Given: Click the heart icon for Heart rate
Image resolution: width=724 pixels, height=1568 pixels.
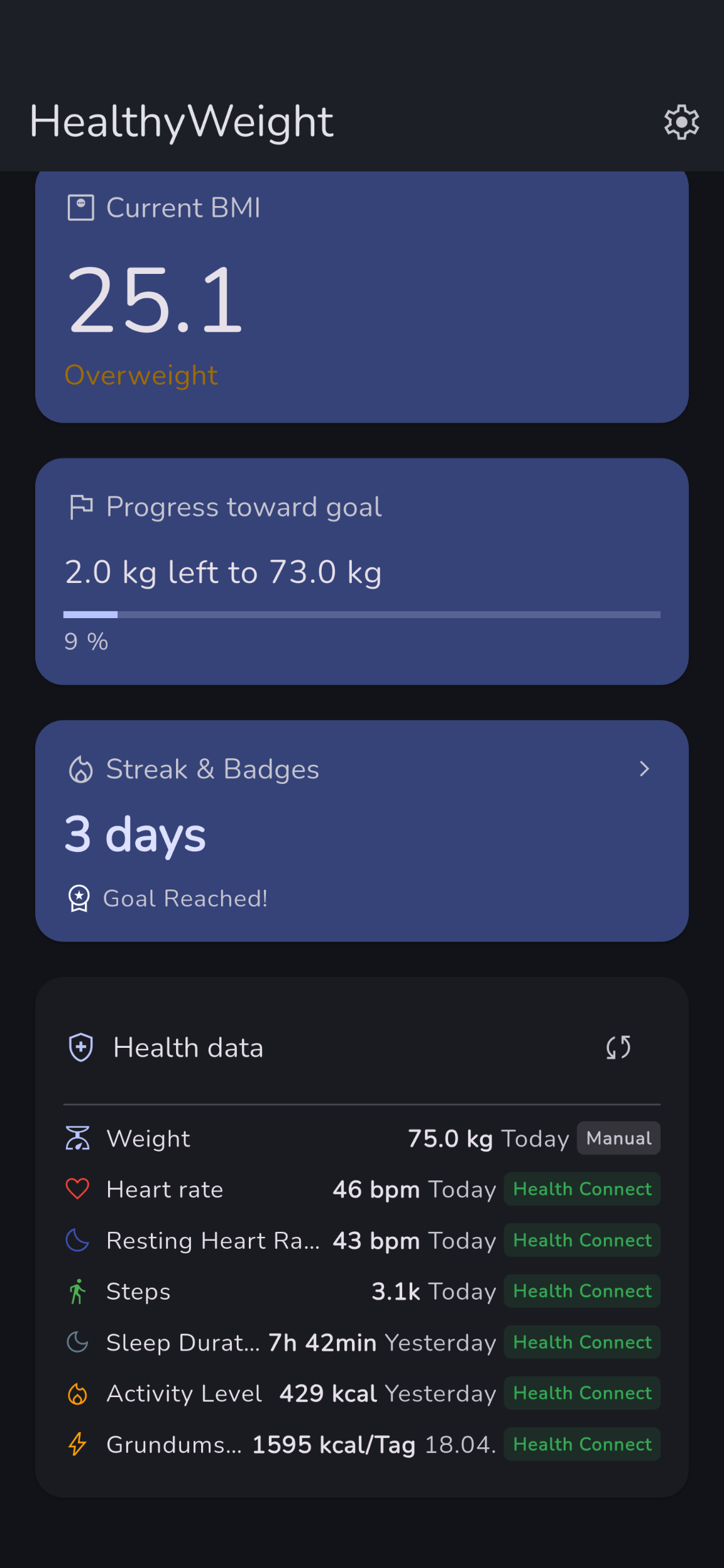Looking at the screenshot, I should (77, 1189).
